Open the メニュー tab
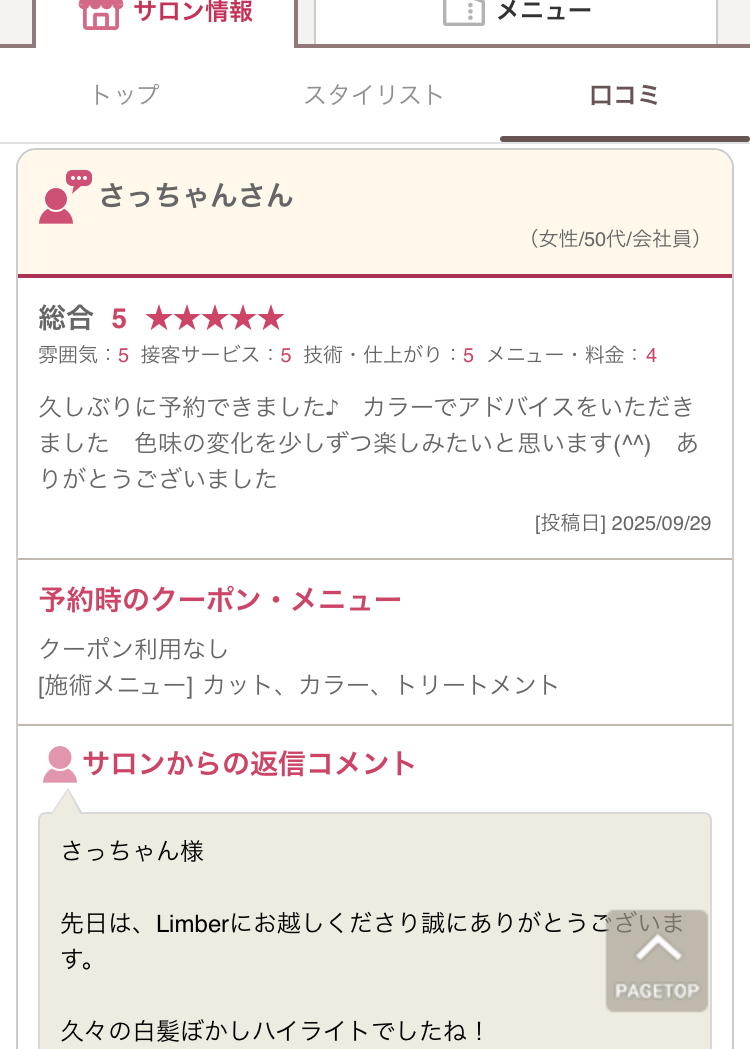 pos(517,14)
